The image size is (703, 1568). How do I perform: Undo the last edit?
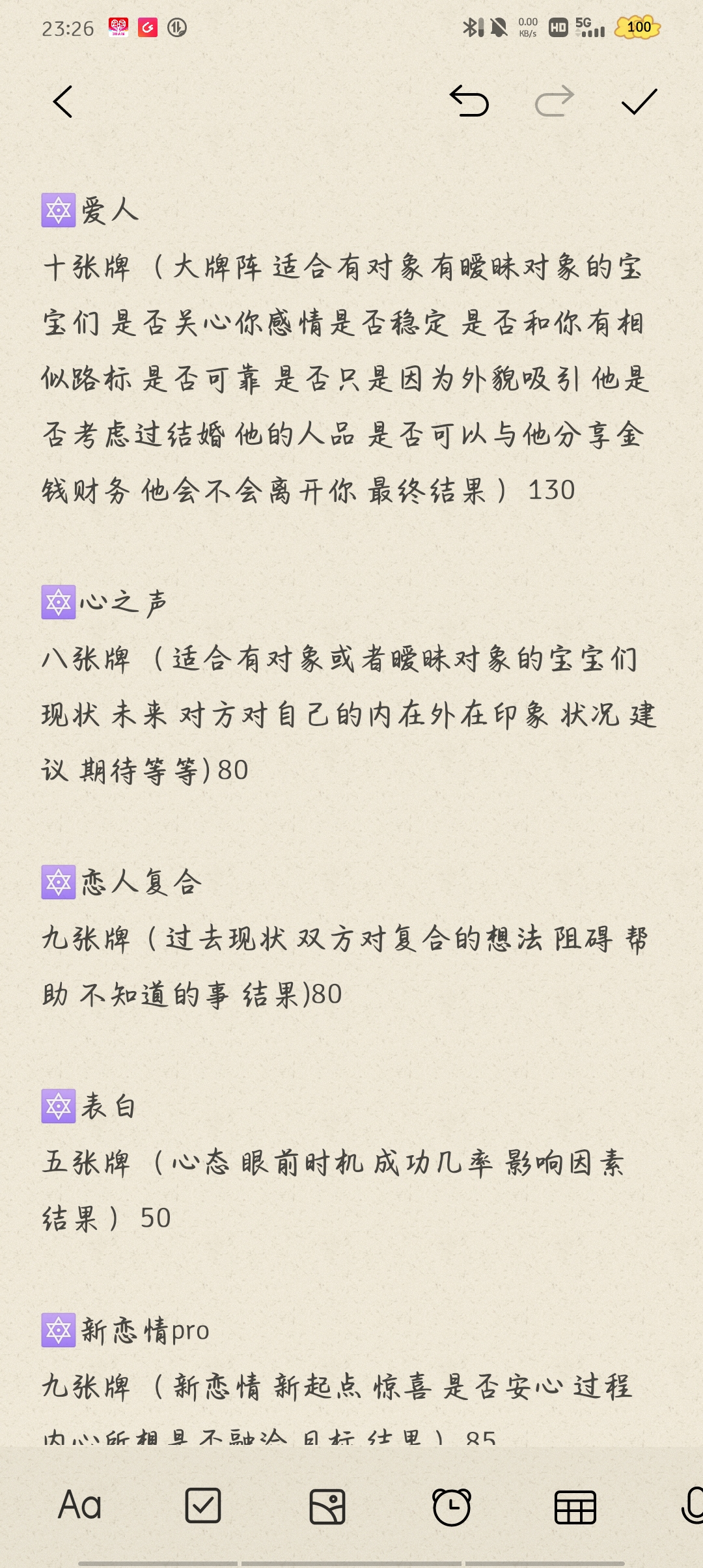(x=469, y=102)
